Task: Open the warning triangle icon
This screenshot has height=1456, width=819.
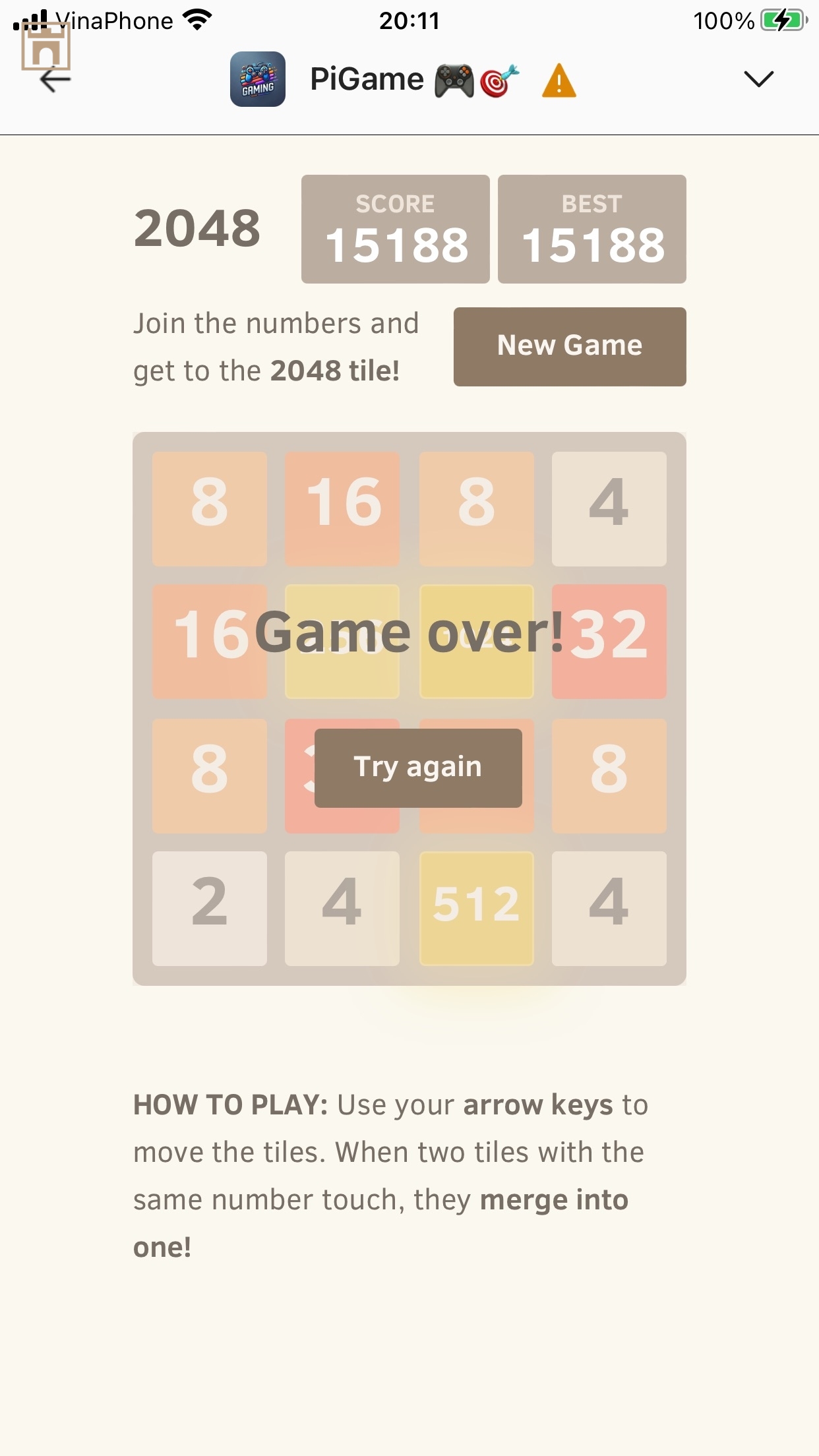Action: [x=559, y=81]
